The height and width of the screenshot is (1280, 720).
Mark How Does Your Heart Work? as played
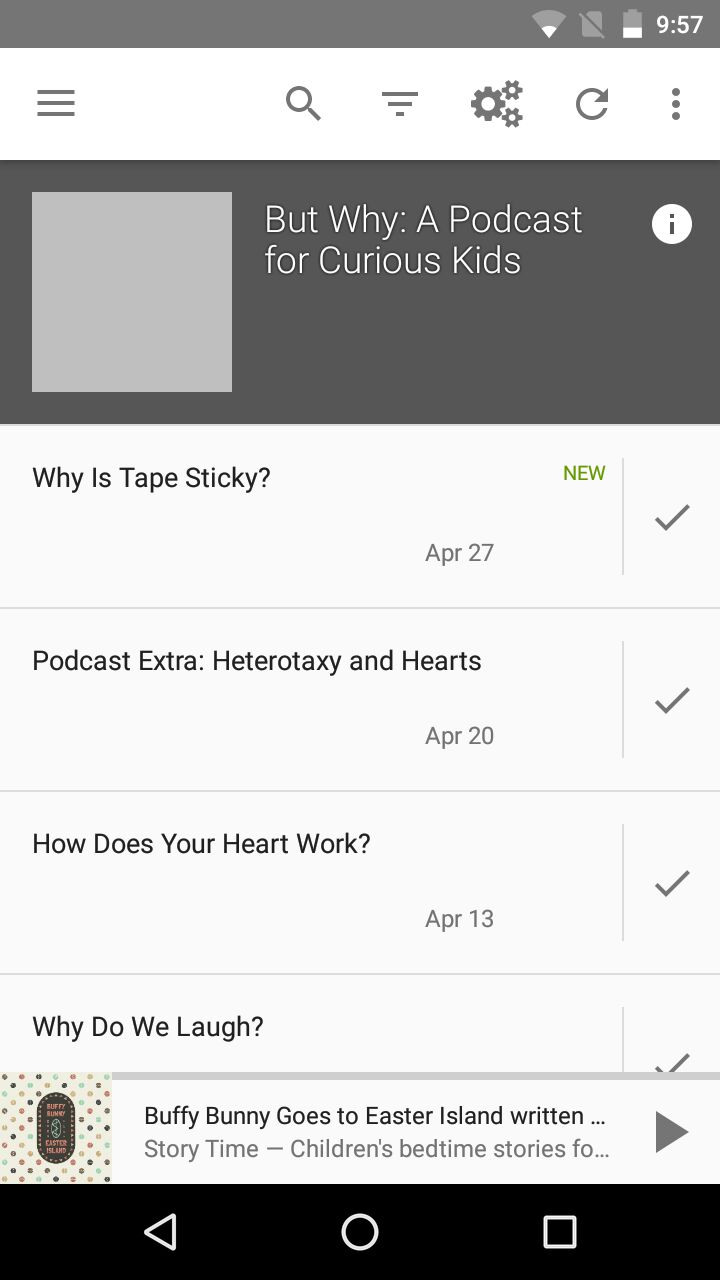tap(672, 883)
